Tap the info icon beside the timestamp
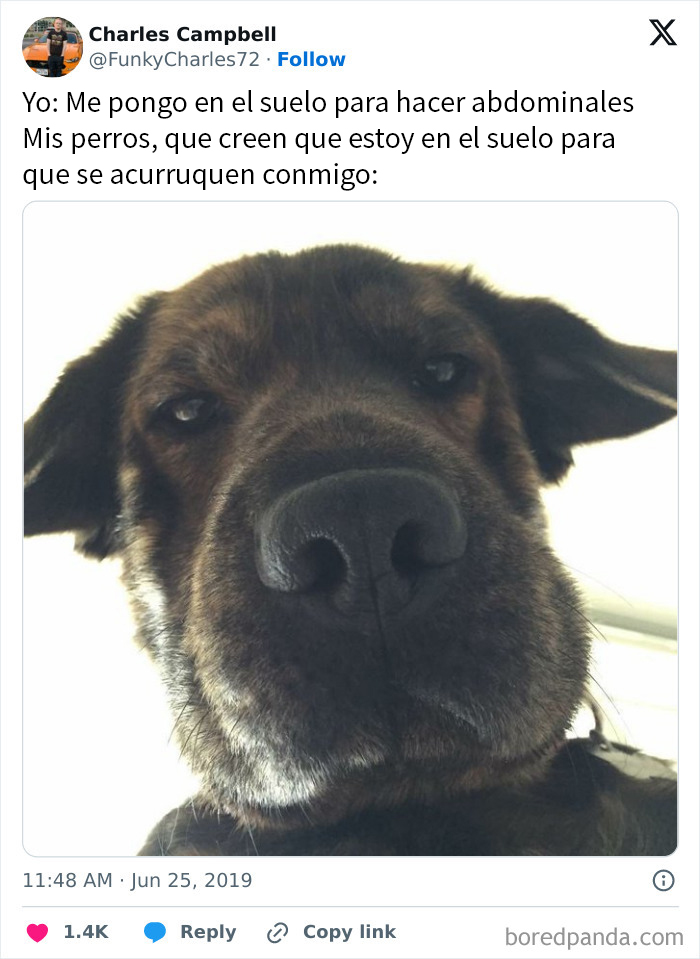This screenshot has width=700, height=959. tap(662, 881)
